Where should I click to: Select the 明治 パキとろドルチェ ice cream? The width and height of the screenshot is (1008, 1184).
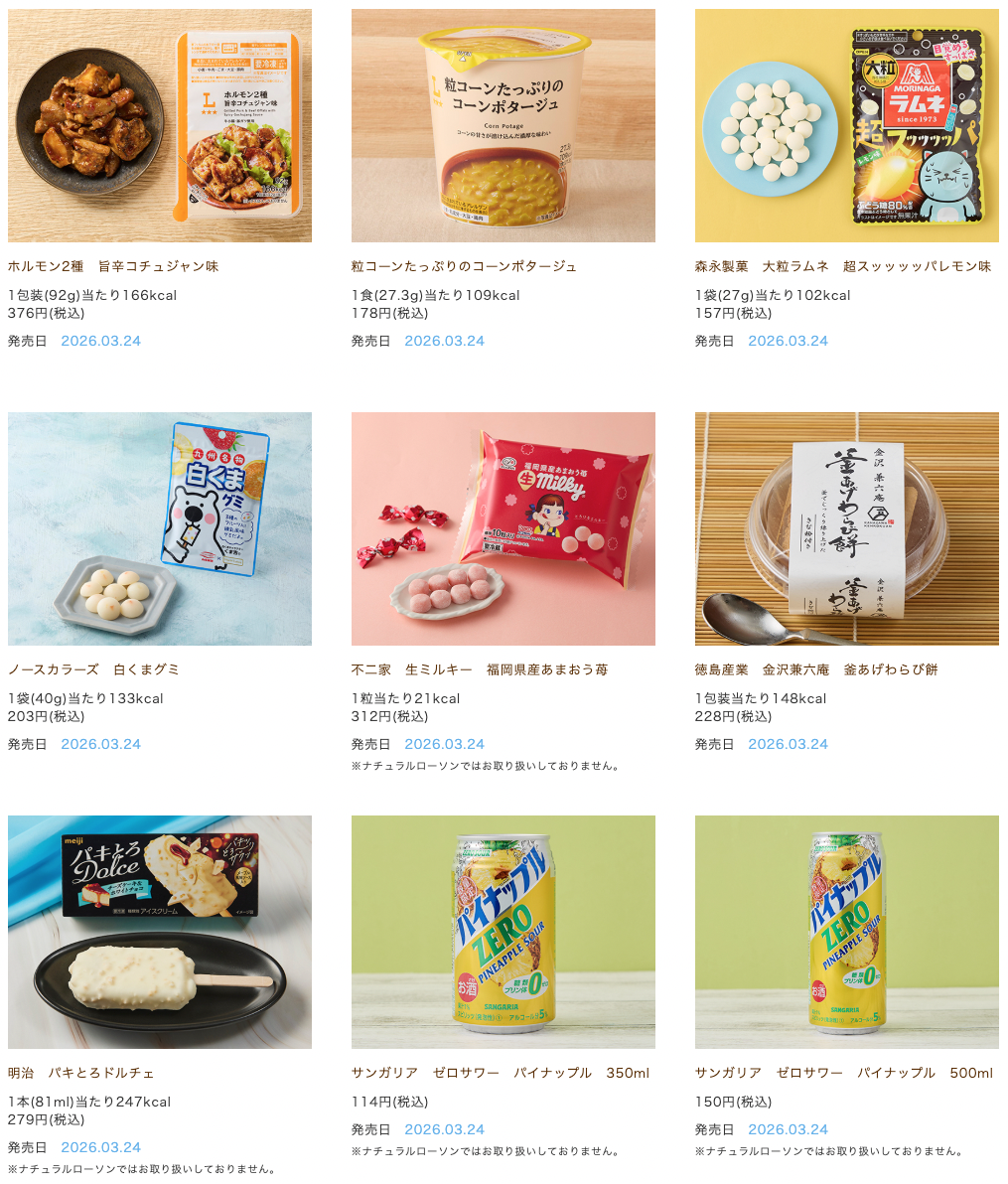(159, 933)
